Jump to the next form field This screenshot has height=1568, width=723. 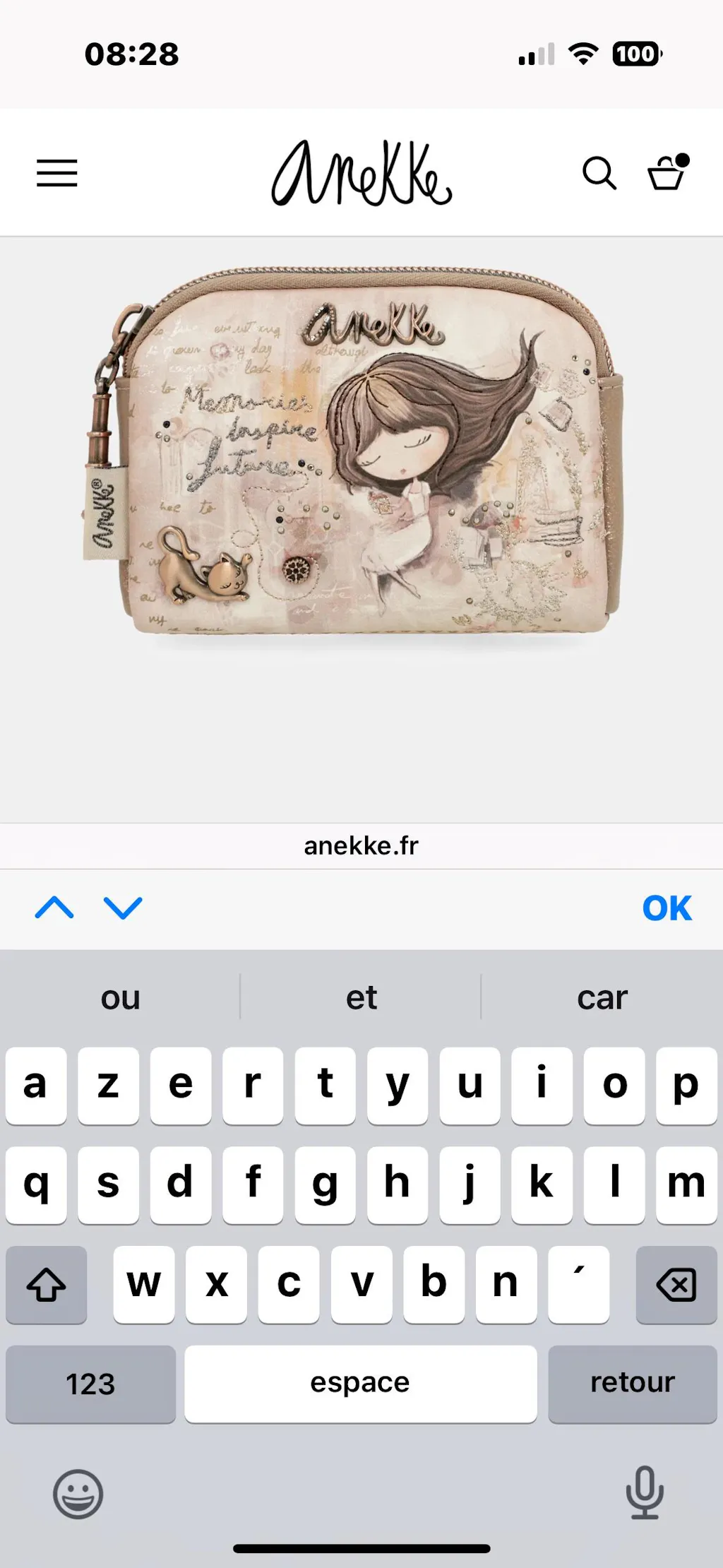tap(123, 908)
